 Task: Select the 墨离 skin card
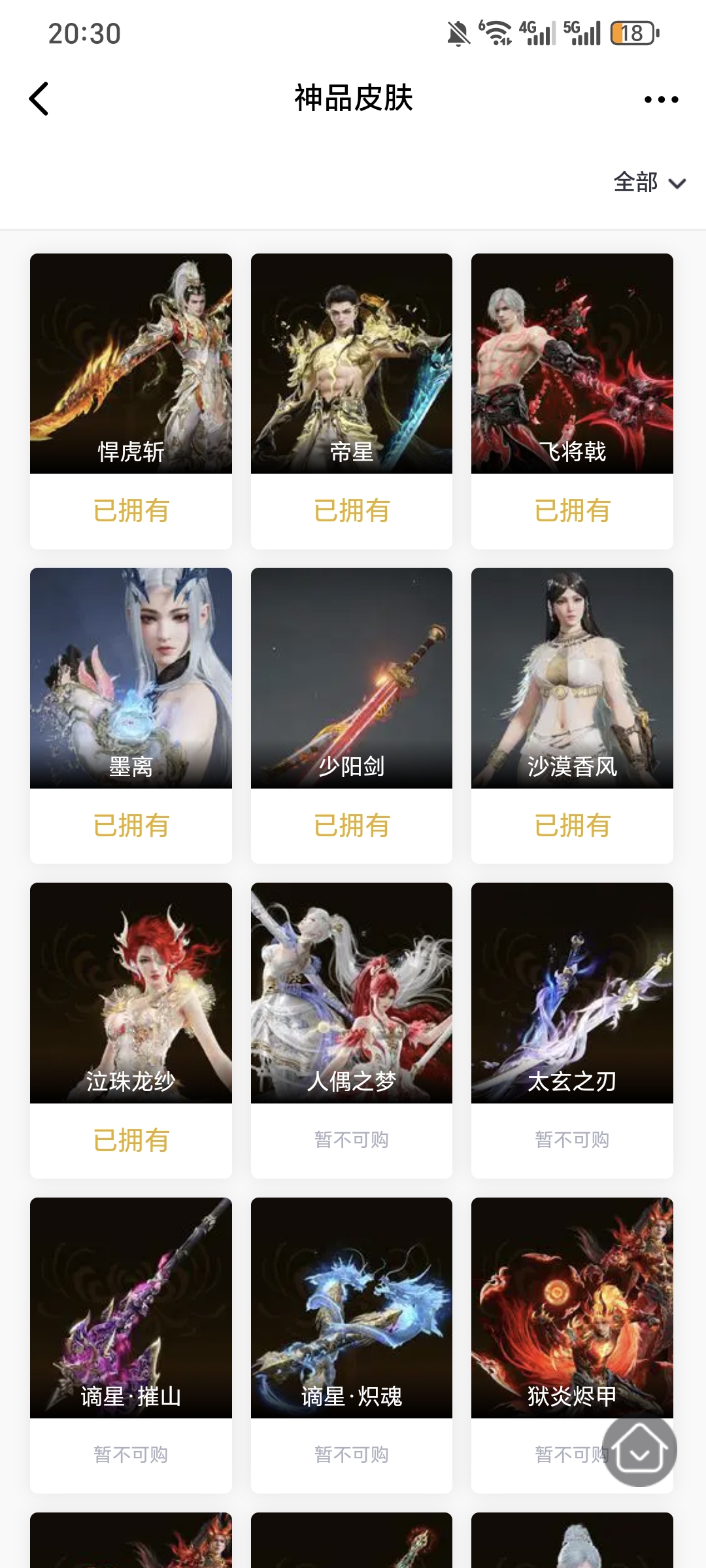131,678
